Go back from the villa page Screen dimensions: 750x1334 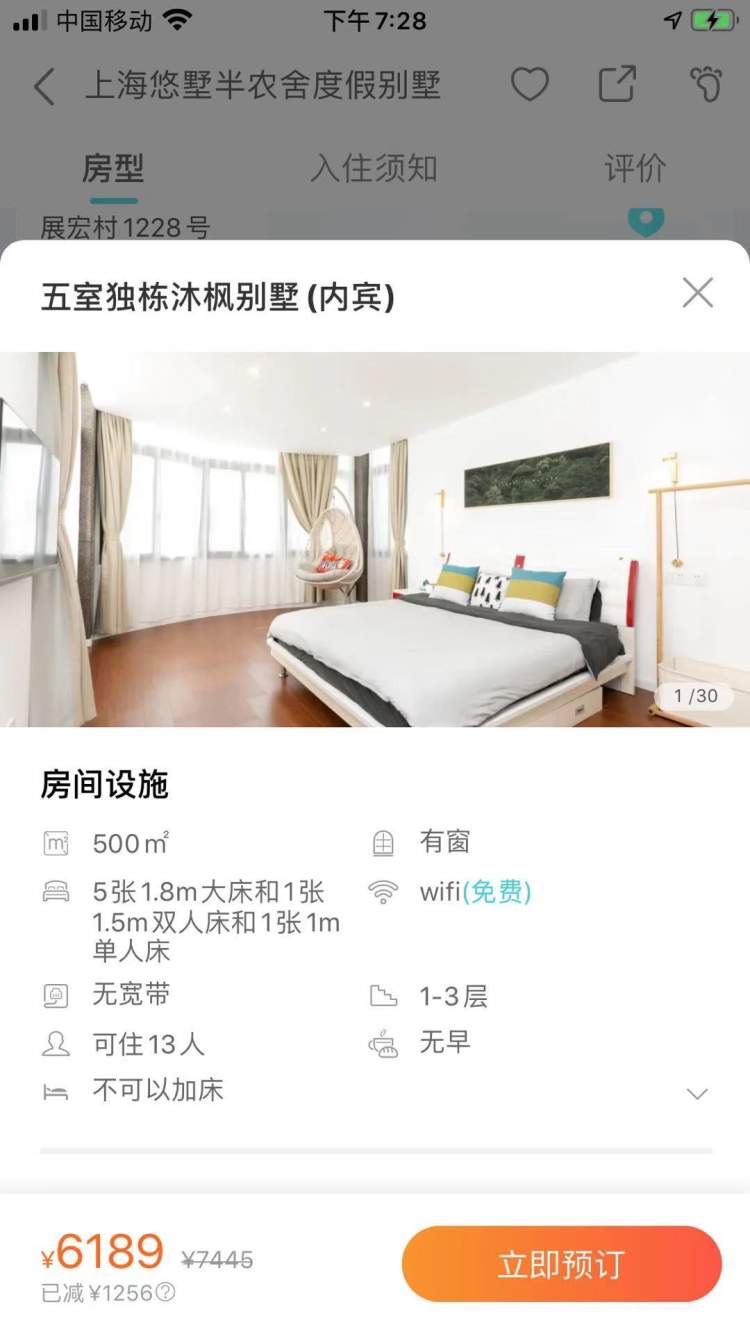44,86
